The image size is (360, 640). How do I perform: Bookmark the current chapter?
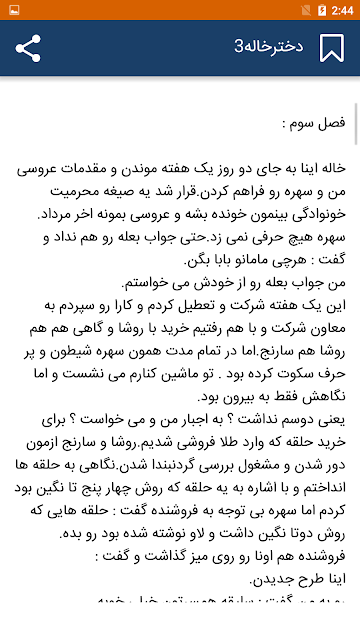[332, 48]
